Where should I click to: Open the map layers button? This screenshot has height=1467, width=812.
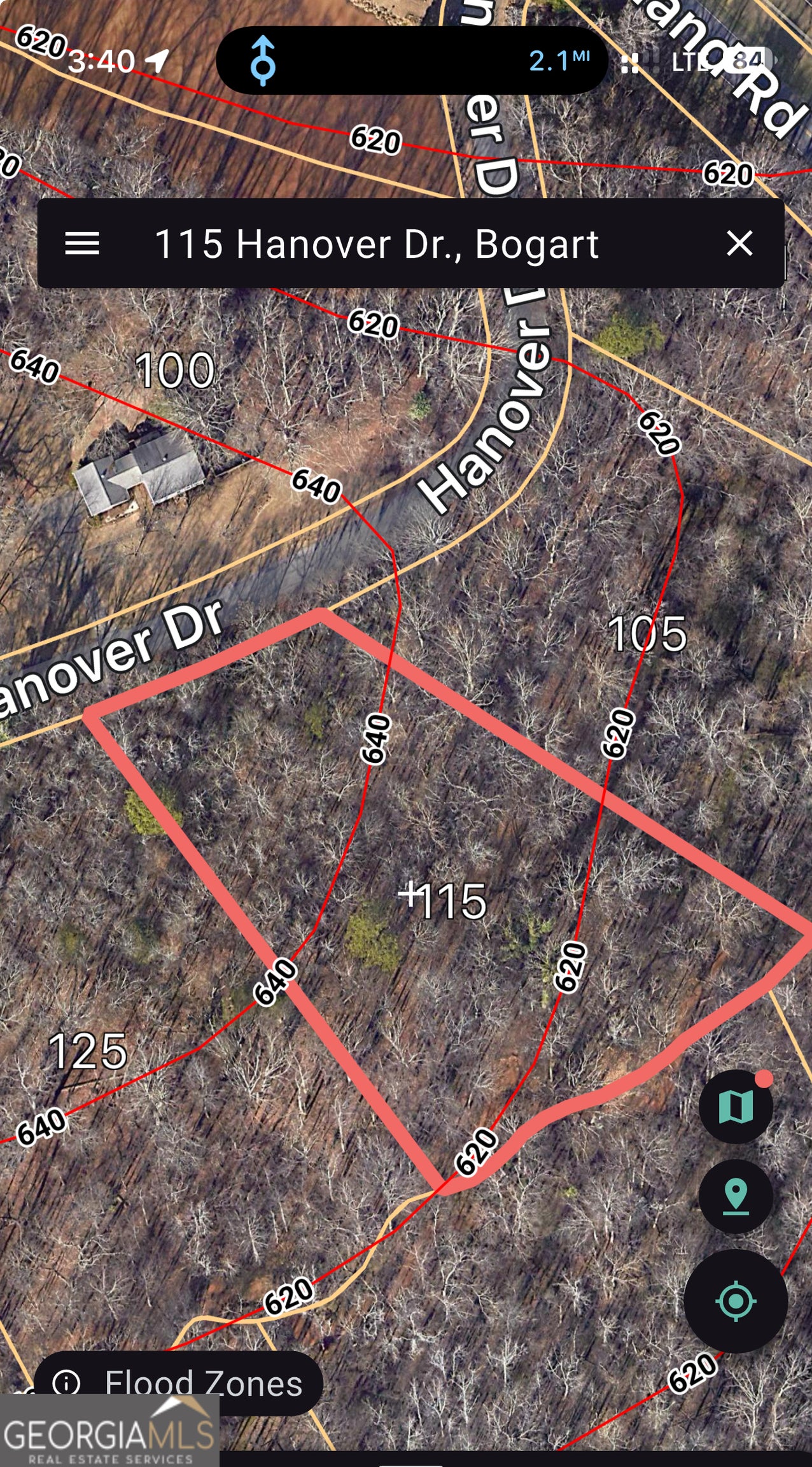tap(736, 1107)
